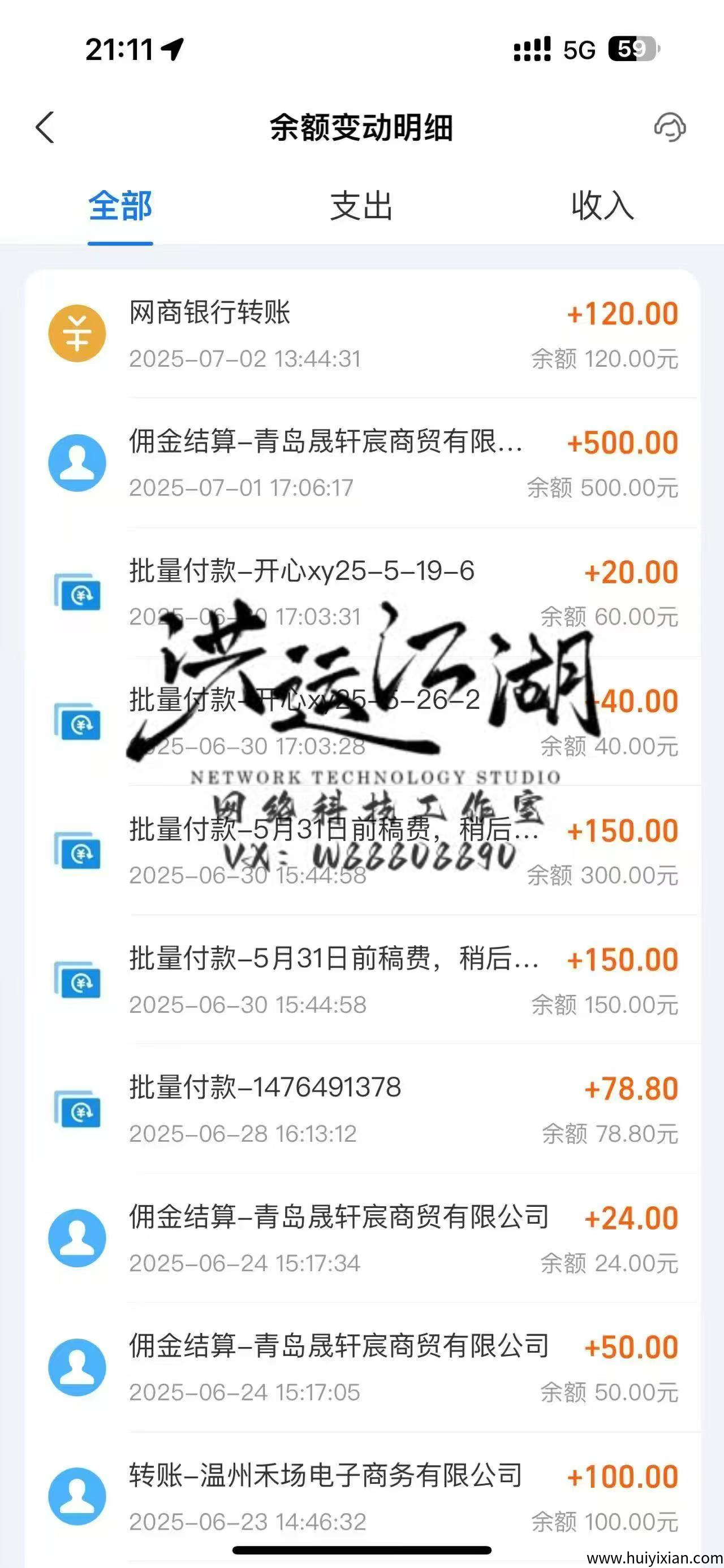
Task: Select the 全部 tab
Action: tap(120, 206)
